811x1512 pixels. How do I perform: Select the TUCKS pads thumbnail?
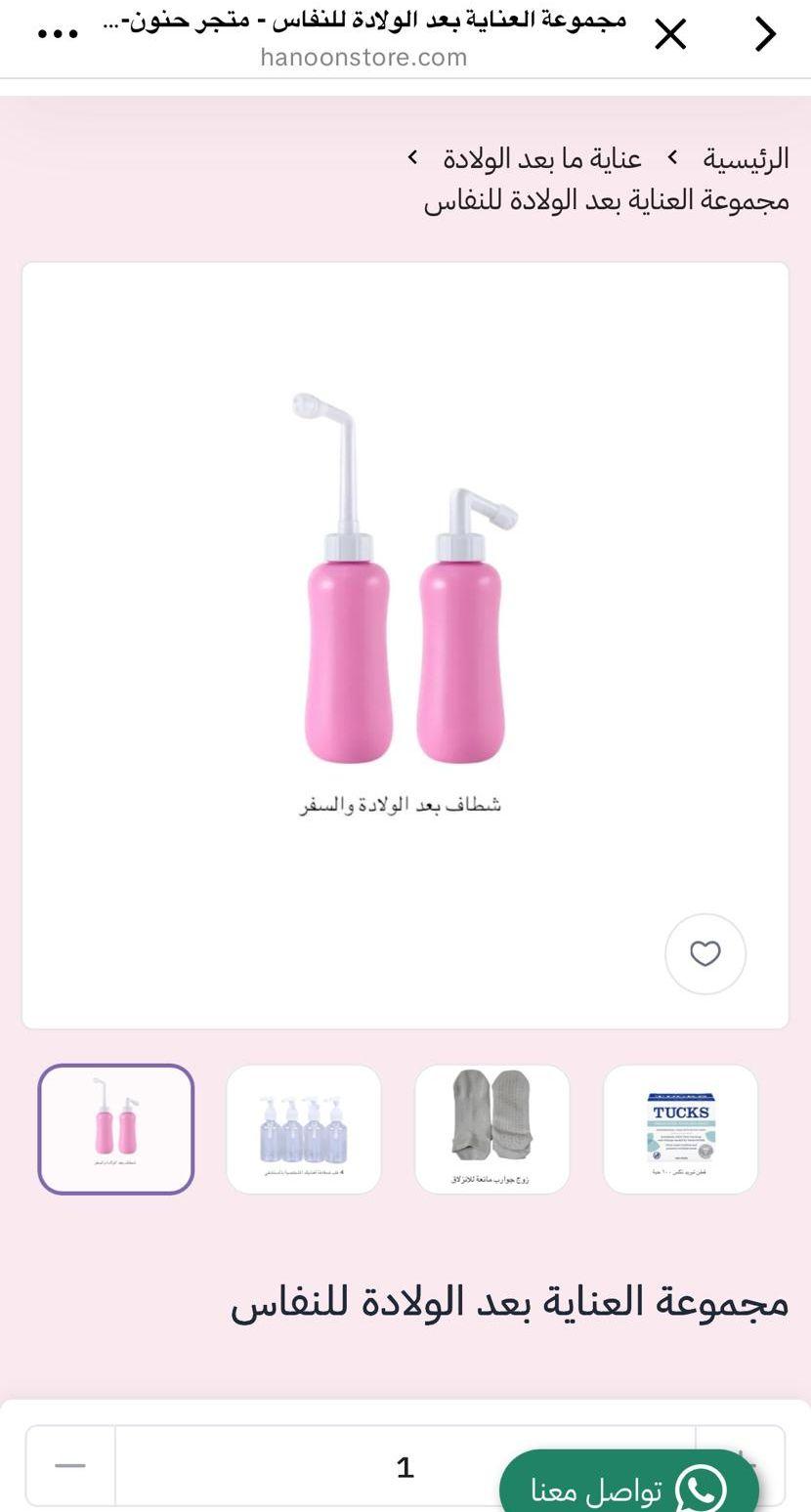point(681,1129)
